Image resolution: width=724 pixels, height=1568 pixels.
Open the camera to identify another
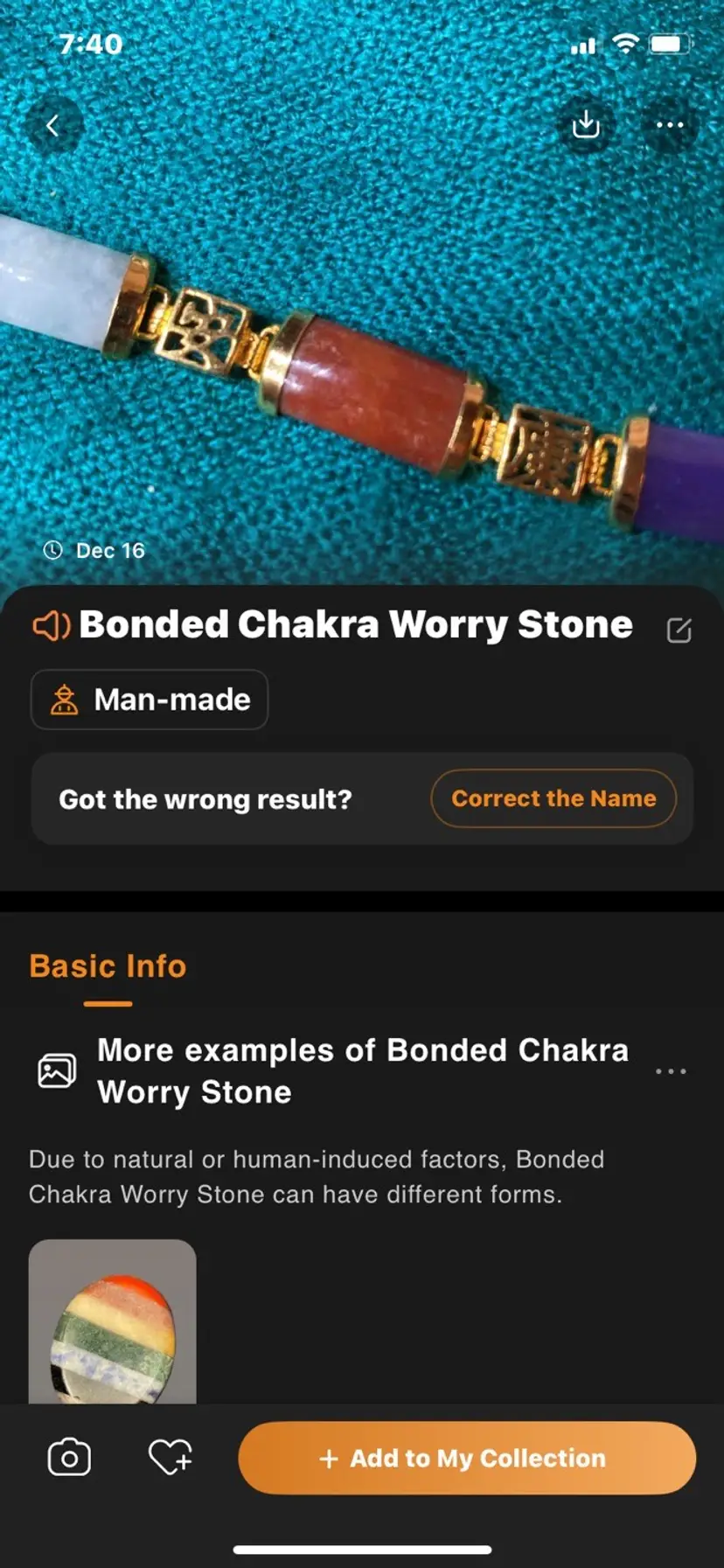point(69,1458)
